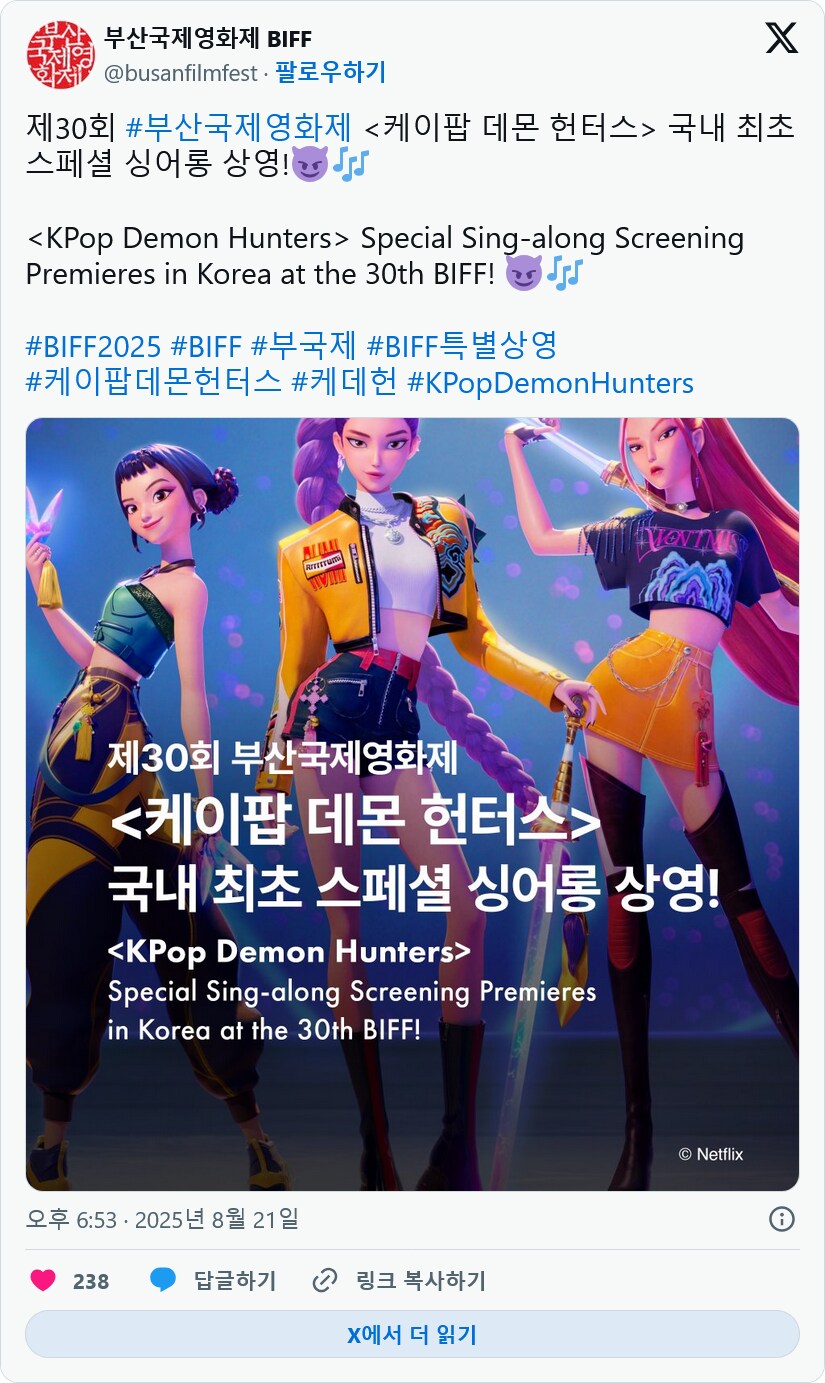This screenshot has width=825, height=1383.
Task: Open the #부산국제영화제 hashtag
Action: [239, 128]
